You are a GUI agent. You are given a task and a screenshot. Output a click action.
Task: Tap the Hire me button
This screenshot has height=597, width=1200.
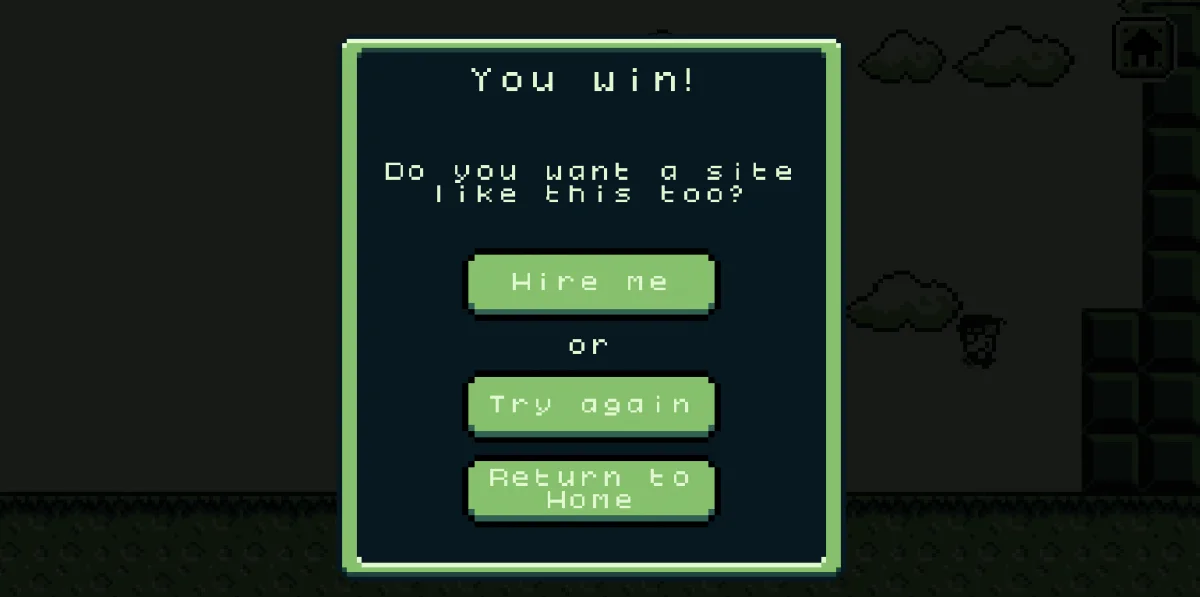point(590,283)
